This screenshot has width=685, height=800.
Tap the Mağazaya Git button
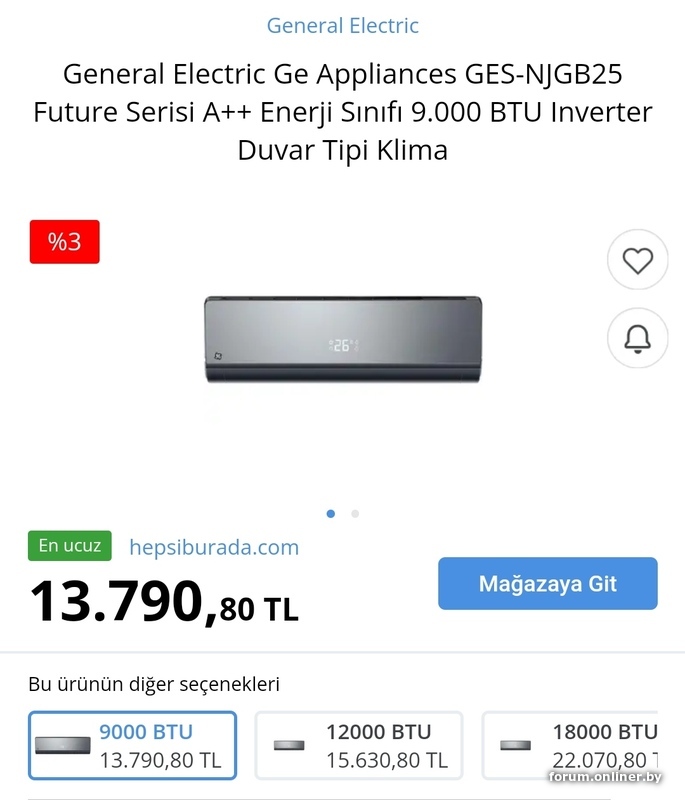pos(547,584)
